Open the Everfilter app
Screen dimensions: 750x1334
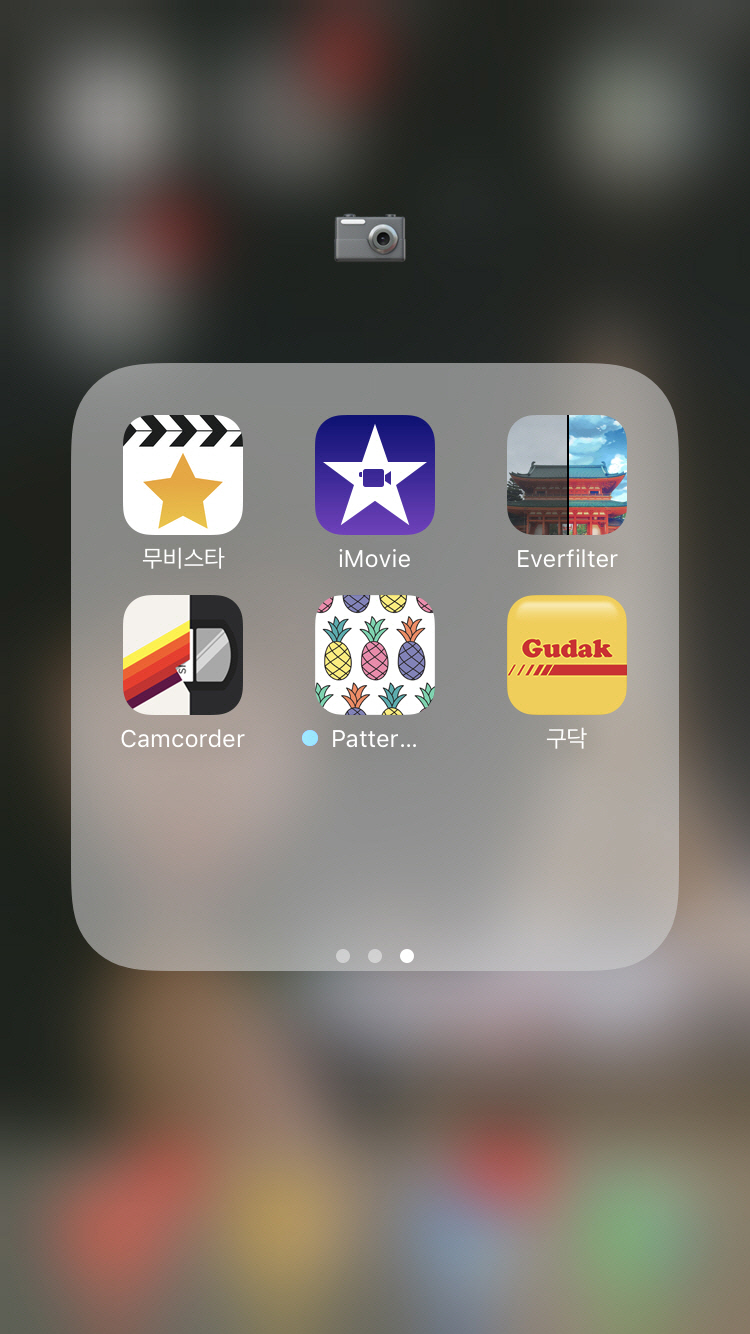pos(567,475)
